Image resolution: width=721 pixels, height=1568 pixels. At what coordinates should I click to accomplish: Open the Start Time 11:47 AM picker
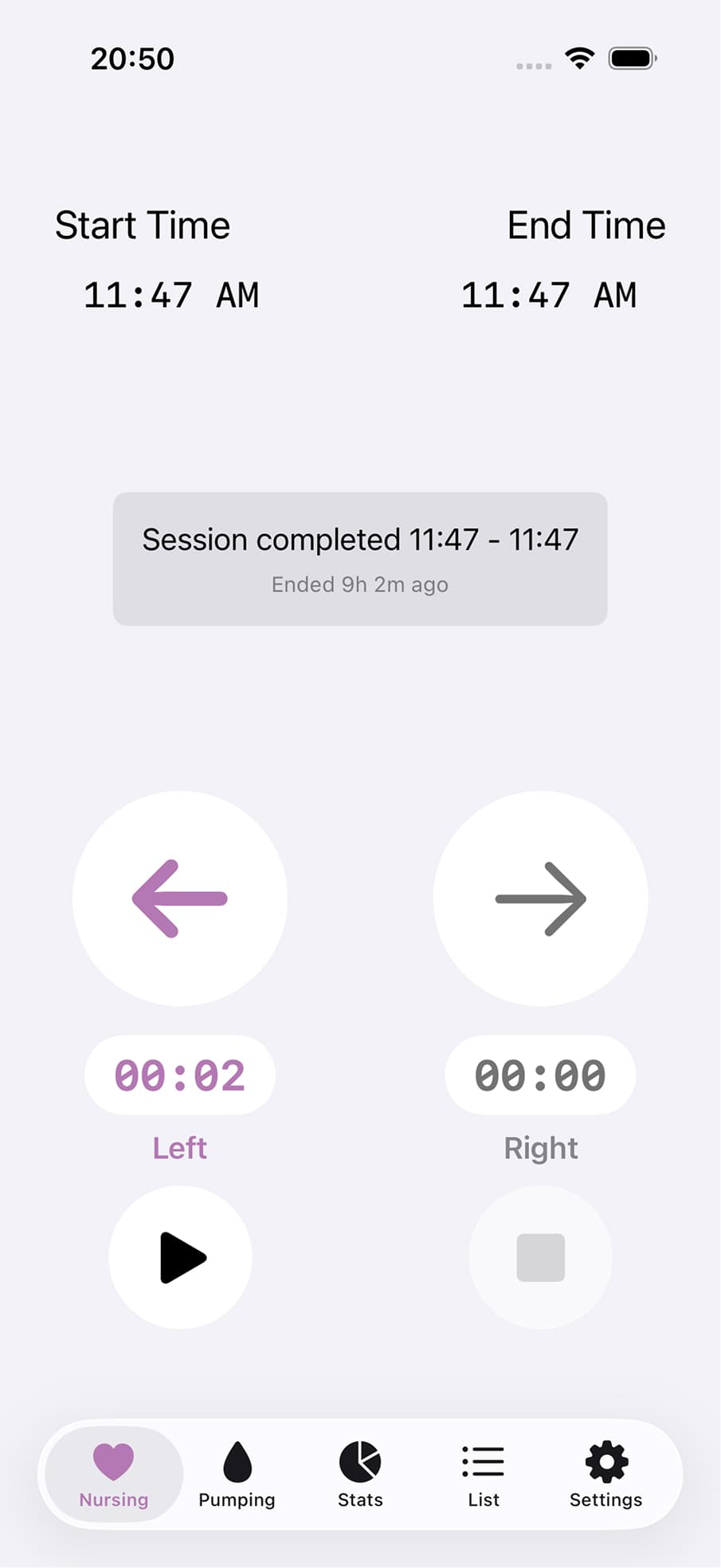point(170,295)
